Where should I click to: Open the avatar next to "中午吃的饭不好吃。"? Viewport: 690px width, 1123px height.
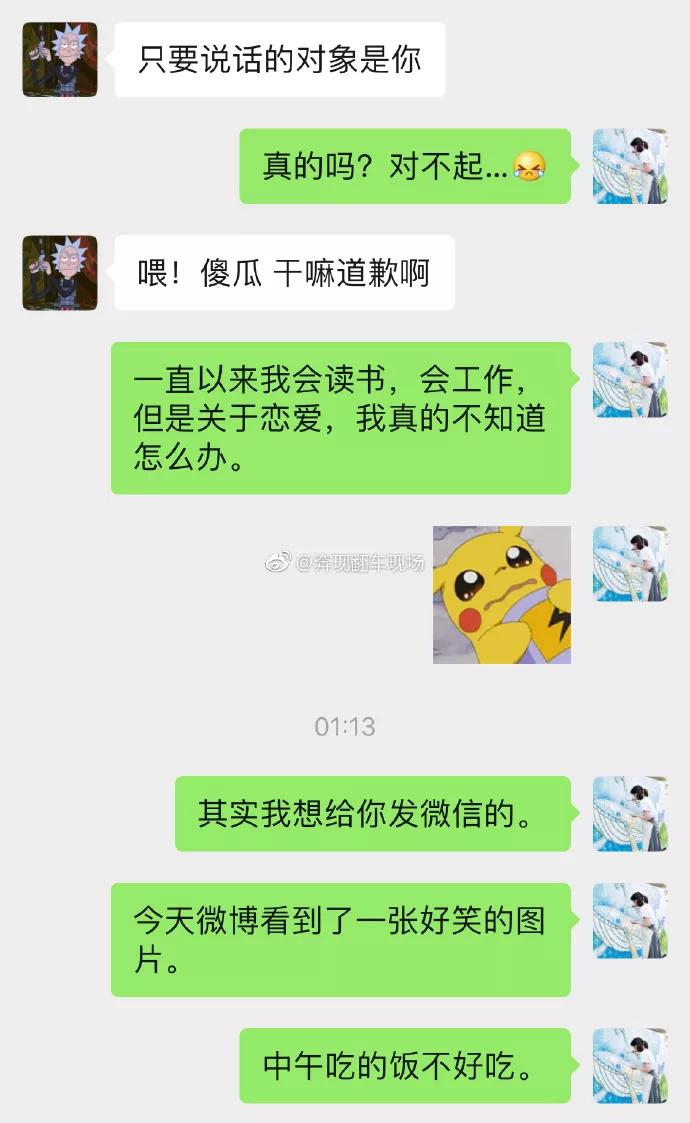(629, 1066)
